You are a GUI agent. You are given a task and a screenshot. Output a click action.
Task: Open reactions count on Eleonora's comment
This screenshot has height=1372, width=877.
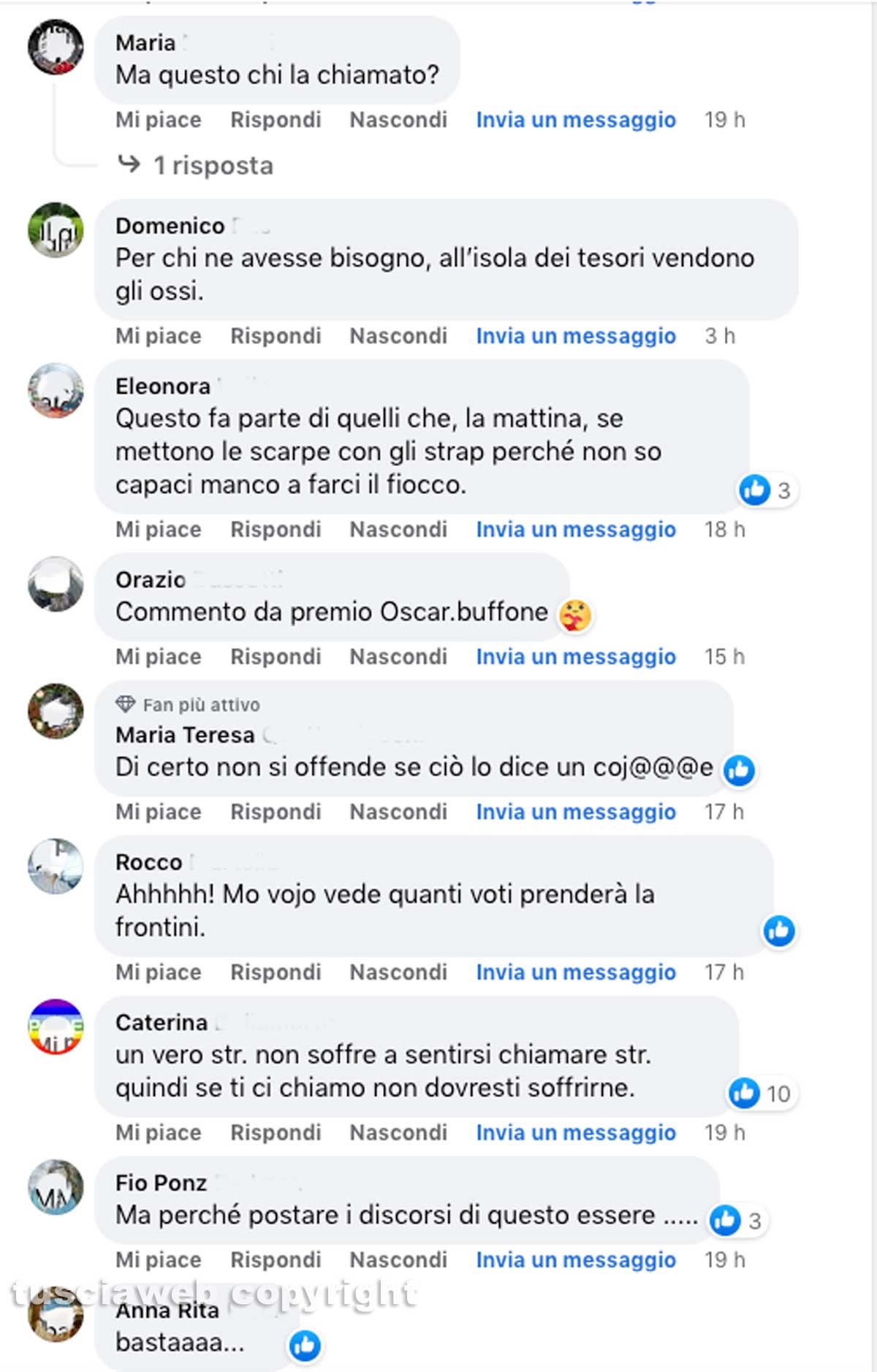[x=767, y=490]
